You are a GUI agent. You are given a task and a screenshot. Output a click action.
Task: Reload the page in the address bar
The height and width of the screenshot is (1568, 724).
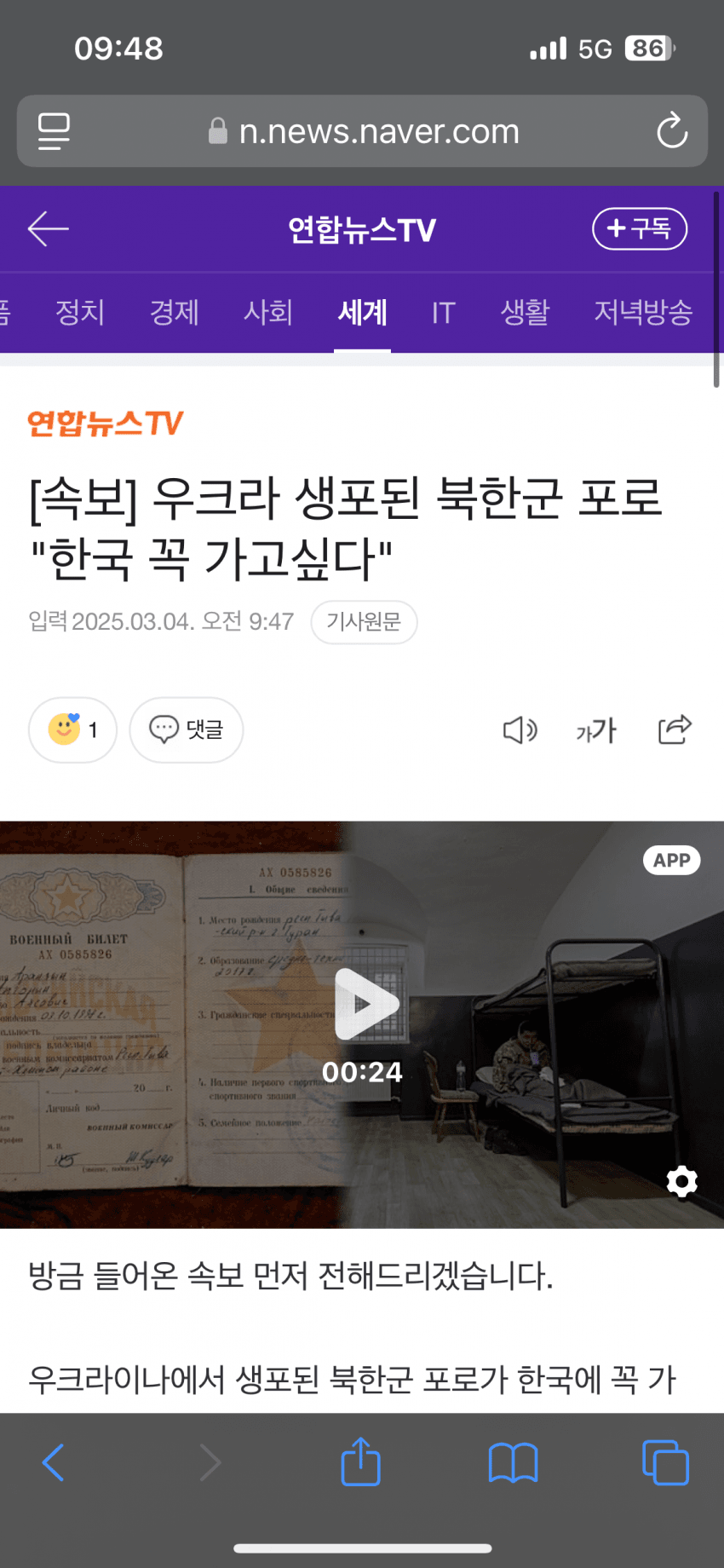point(672,131)
